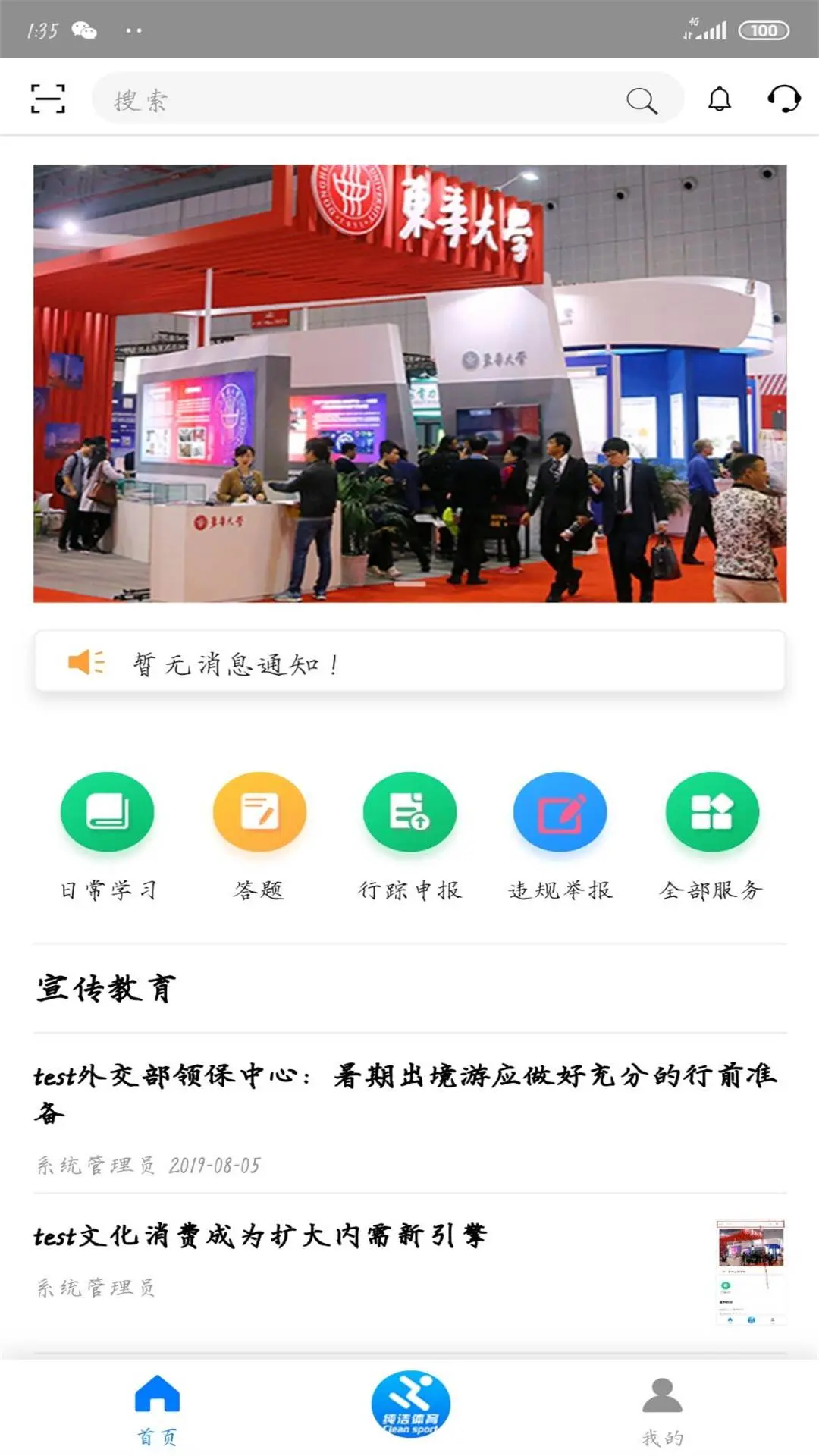Start 答题 quiz

coord(259,836)
